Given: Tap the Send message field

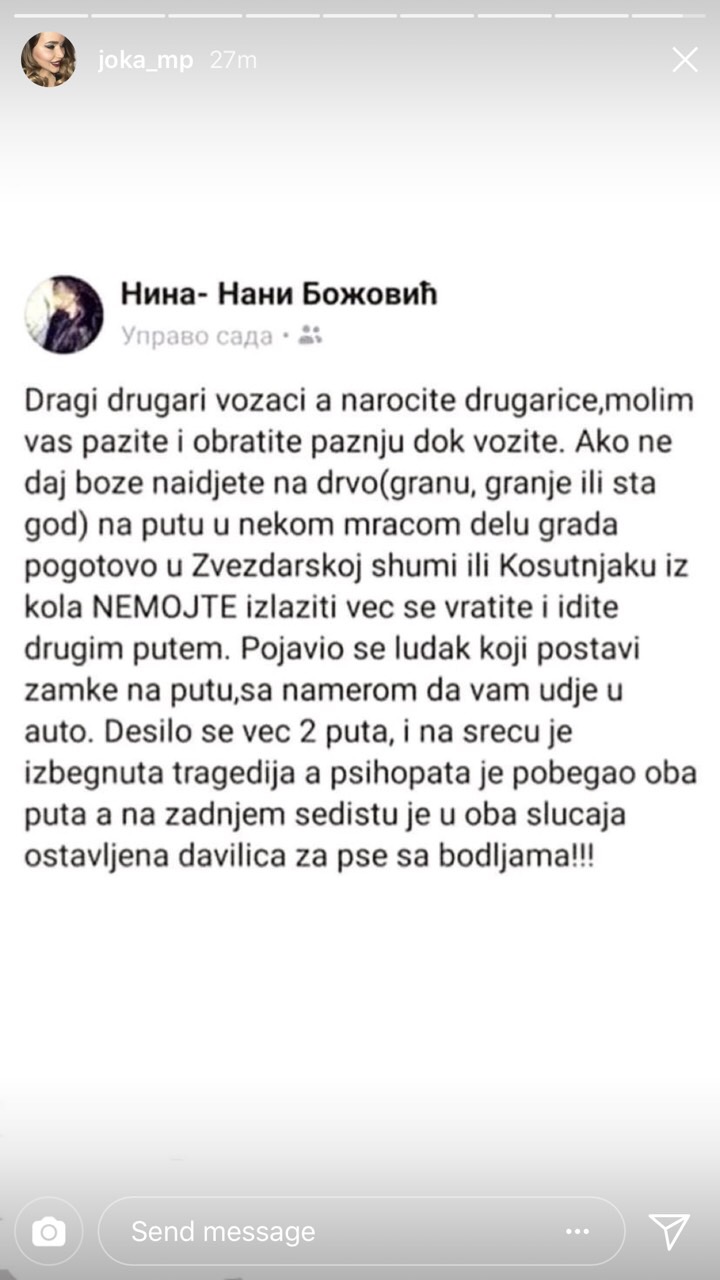Looking at the screenshot, I should tap(330, 1231).
